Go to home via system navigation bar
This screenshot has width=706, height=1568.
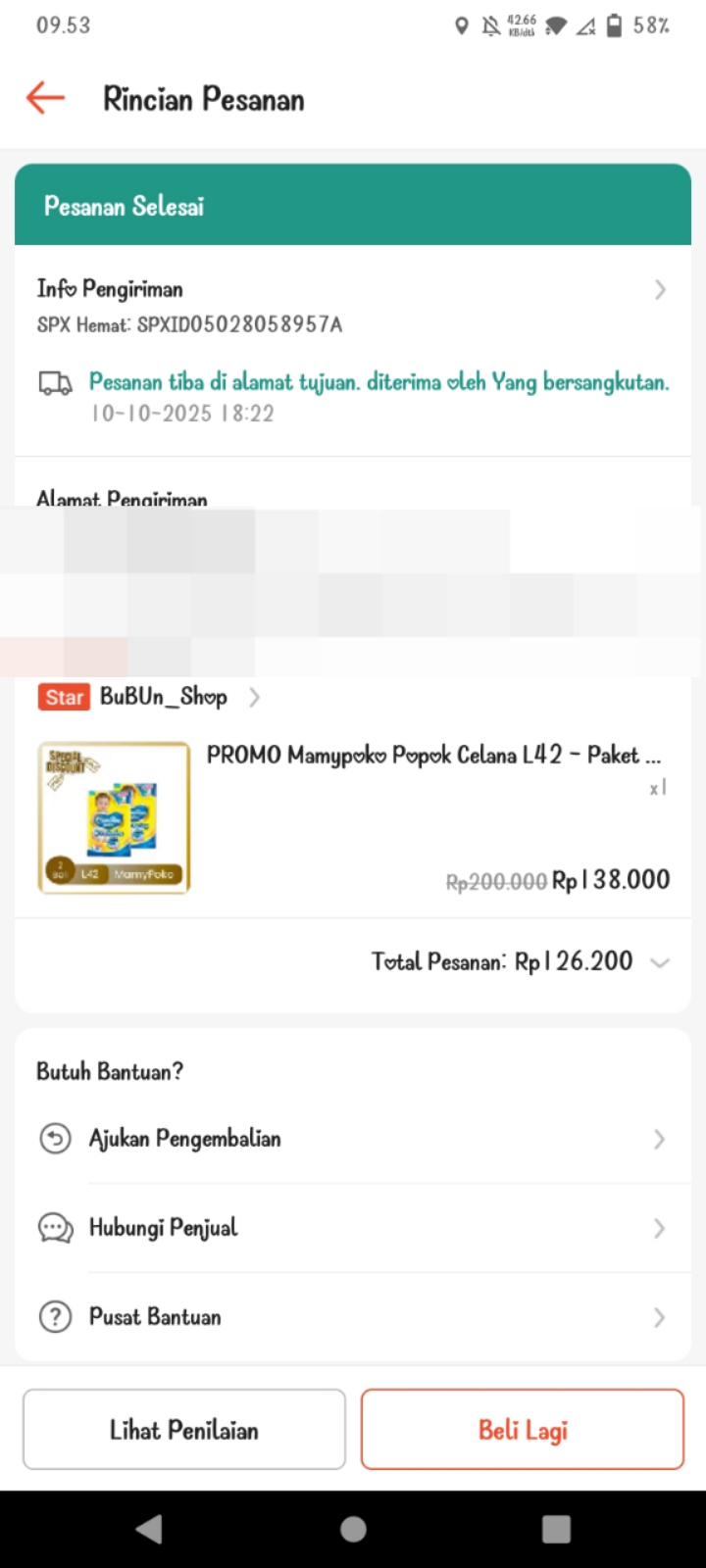pyautogui.click(x=353, y=1529)
